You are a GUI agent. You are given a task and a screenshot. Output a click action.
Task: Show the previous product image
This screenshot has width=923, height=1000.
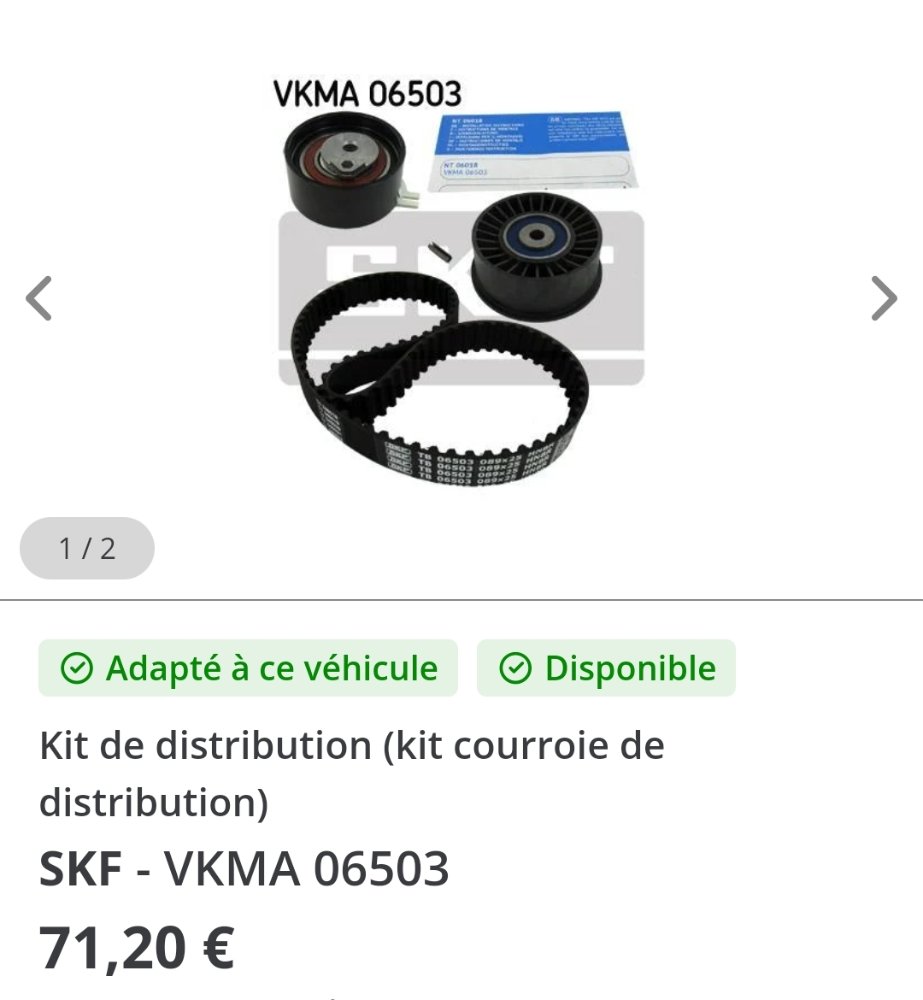coord(38,297)
